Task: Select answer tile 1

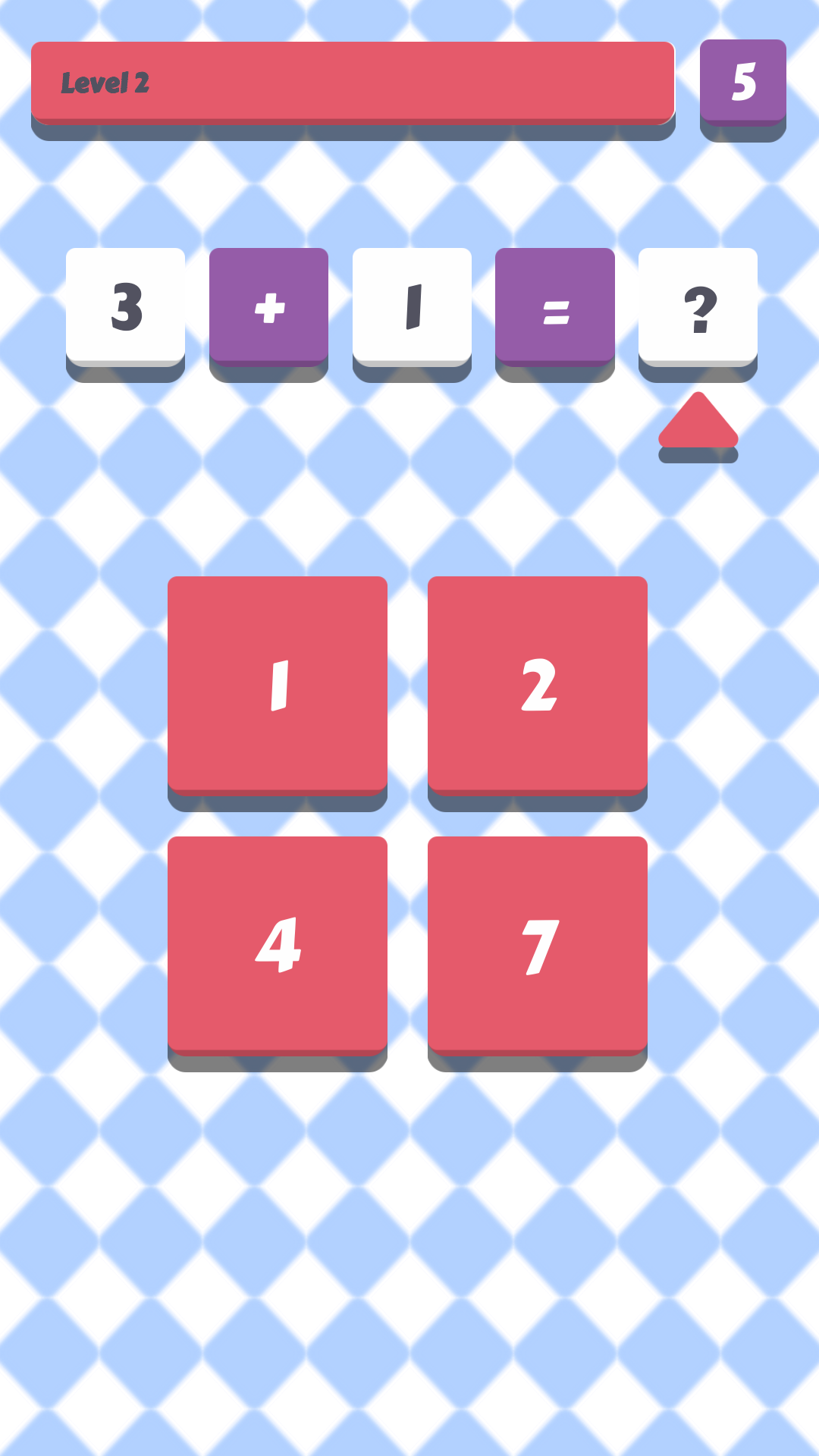Action: tap(278, 685)
